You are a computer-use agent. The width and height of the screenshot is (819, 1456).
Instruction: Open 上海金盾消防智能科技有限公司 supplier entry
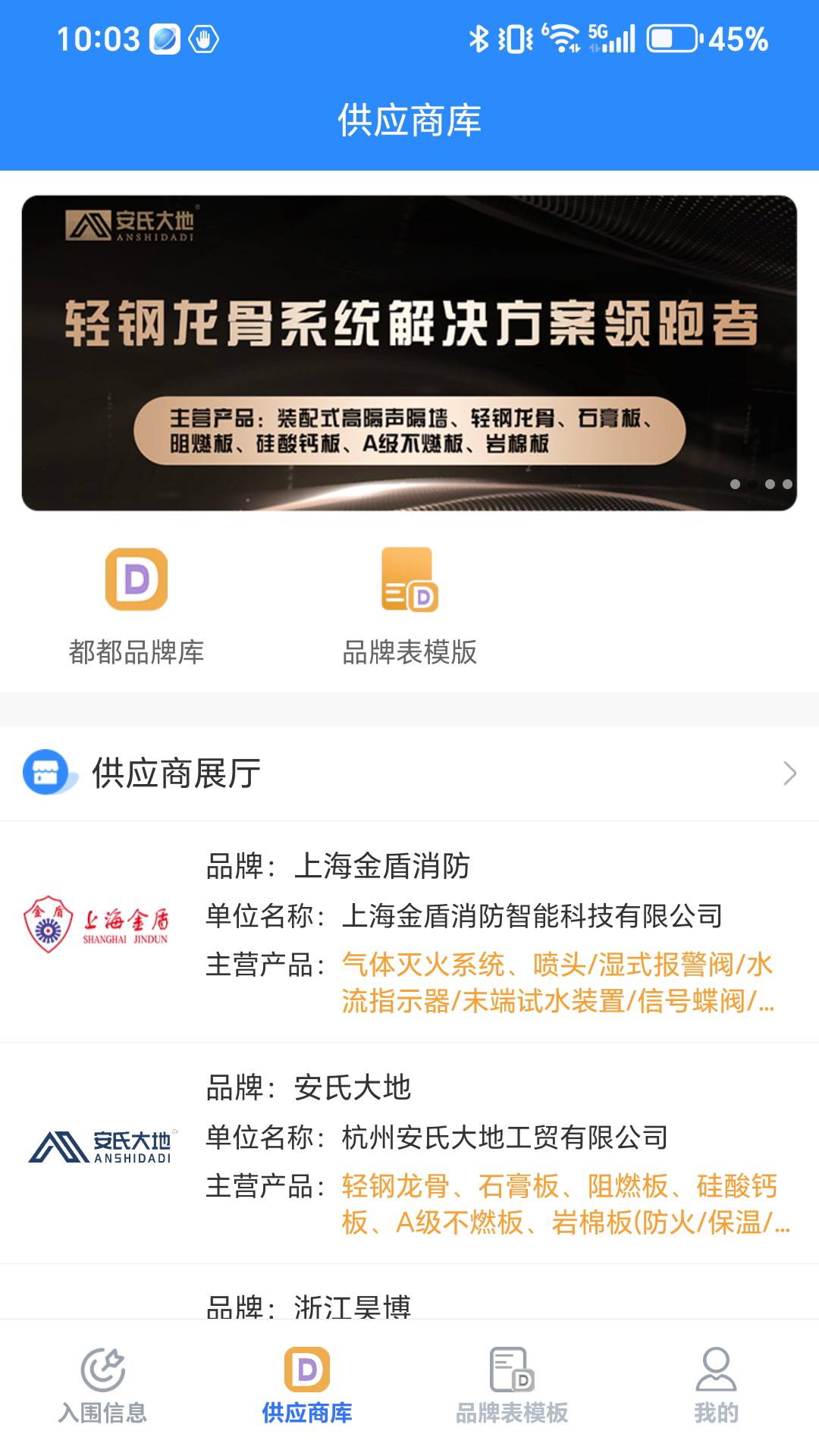click(x=531, y=915)
